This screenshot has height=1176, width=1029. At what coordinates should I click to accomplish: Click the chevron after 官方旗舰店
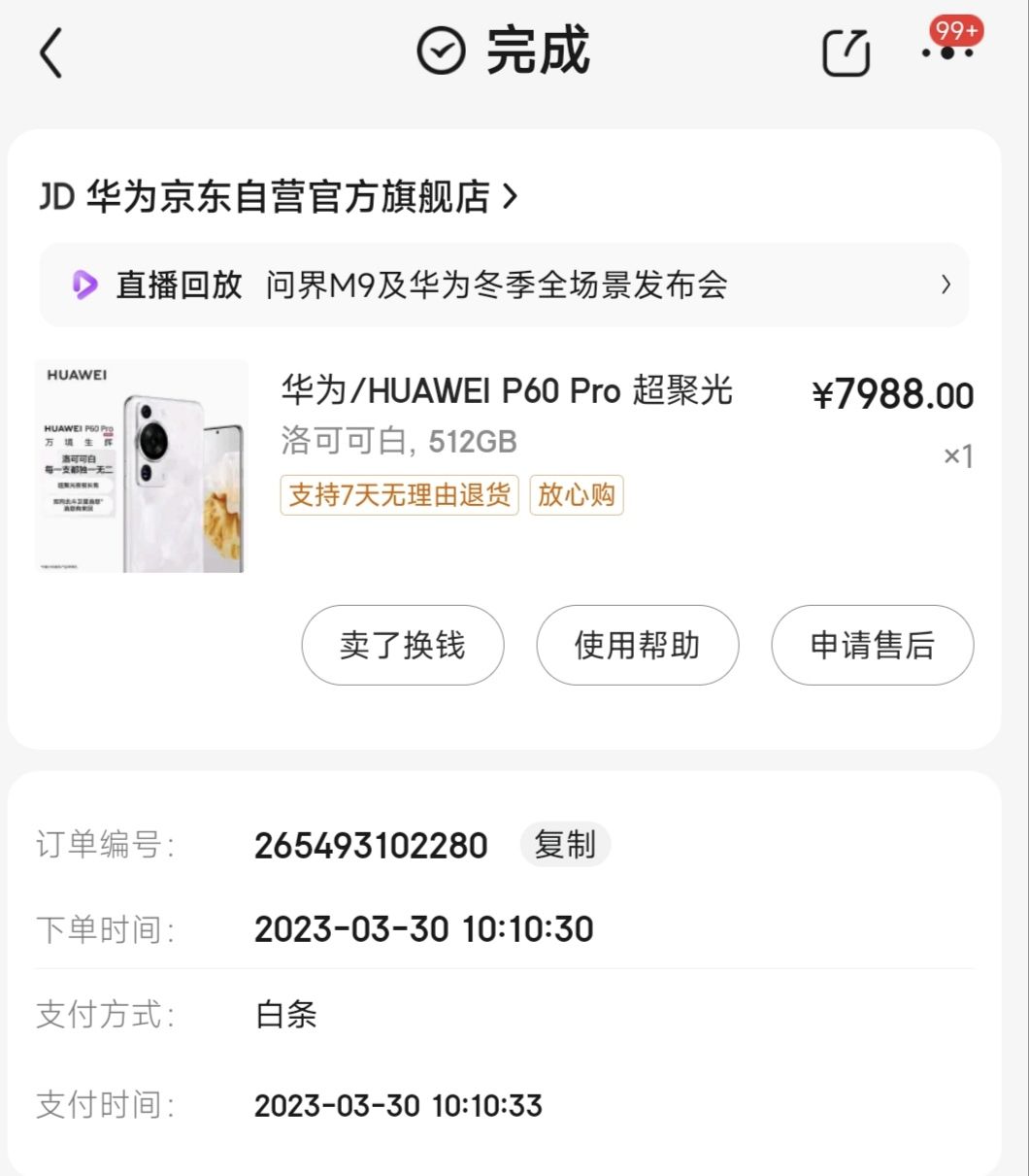(512, 195)
